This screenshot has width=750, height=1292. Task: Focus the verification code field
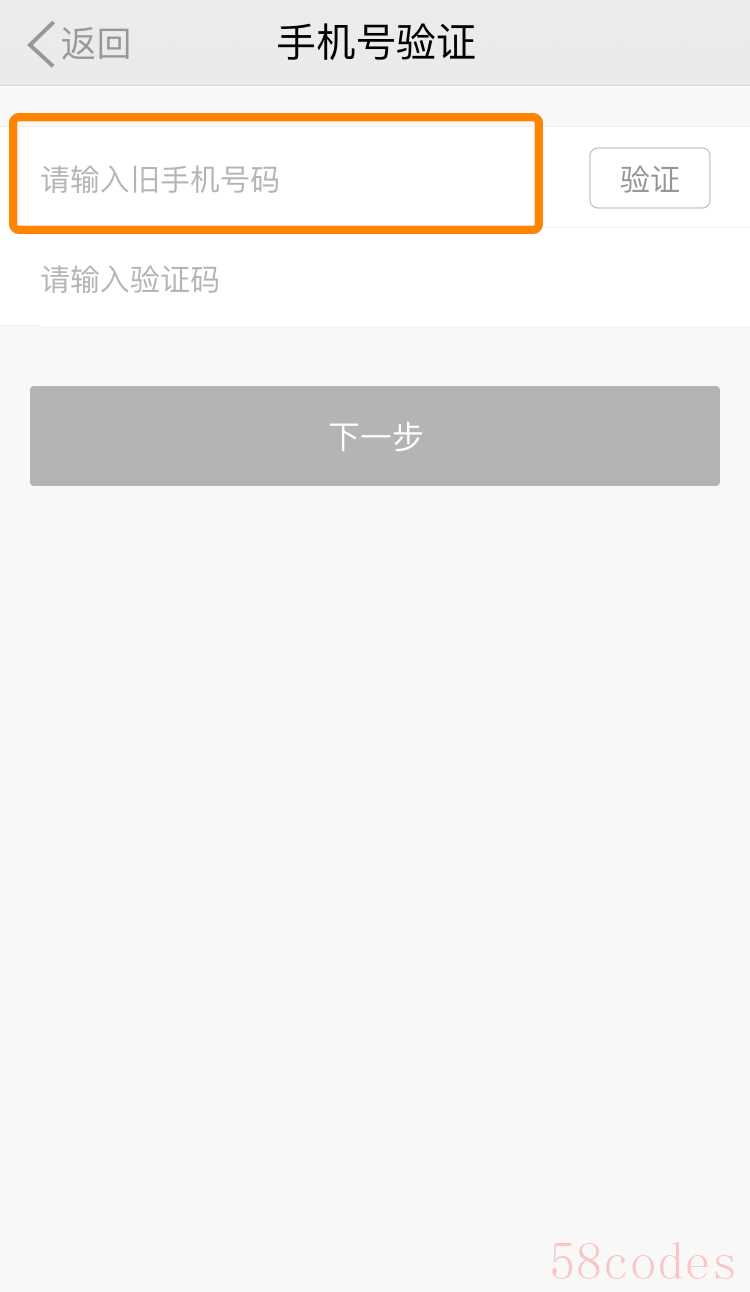(x=375, y=279)
